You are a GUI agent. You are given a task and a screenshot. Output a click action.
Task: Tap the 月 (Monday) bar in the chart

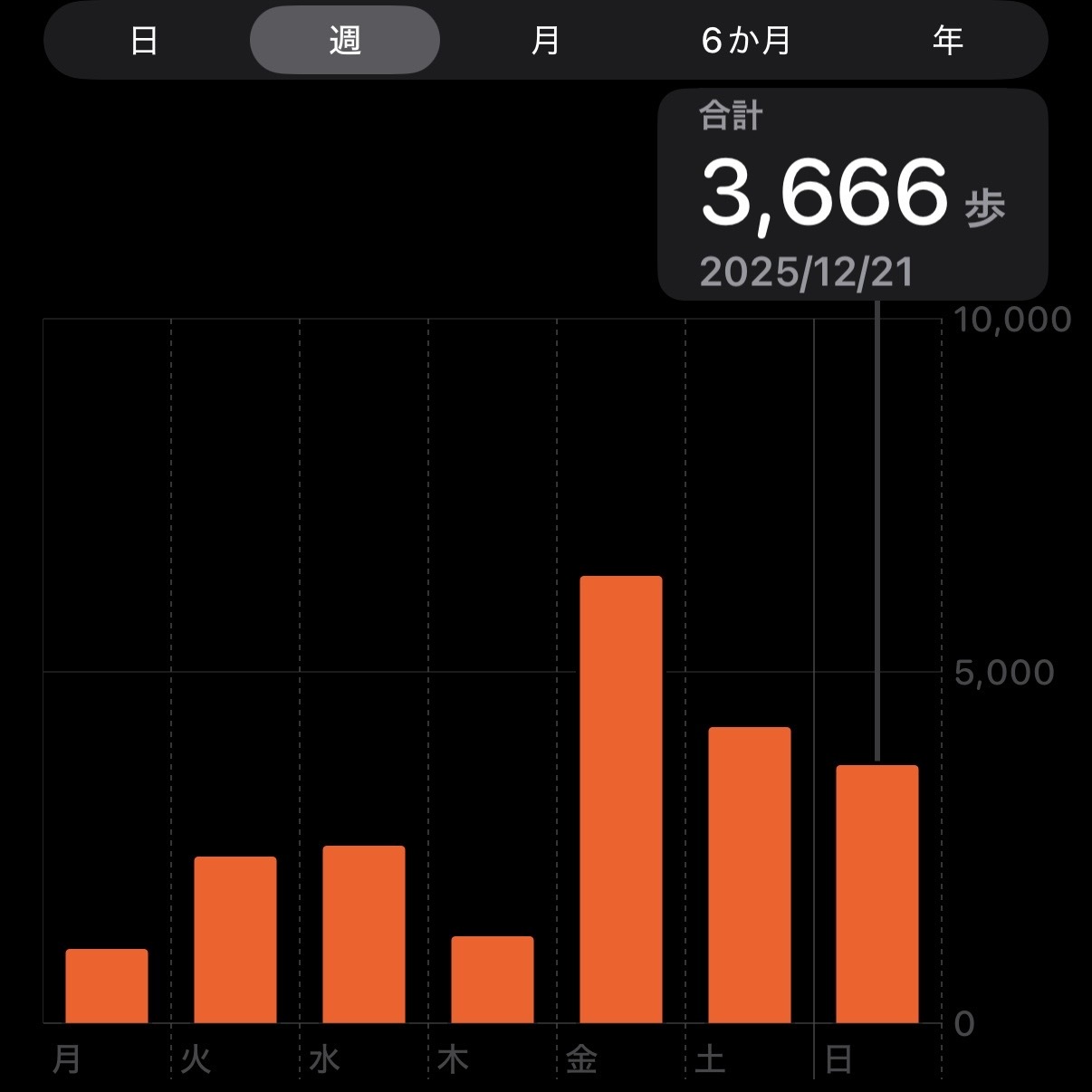click(107, 986)
